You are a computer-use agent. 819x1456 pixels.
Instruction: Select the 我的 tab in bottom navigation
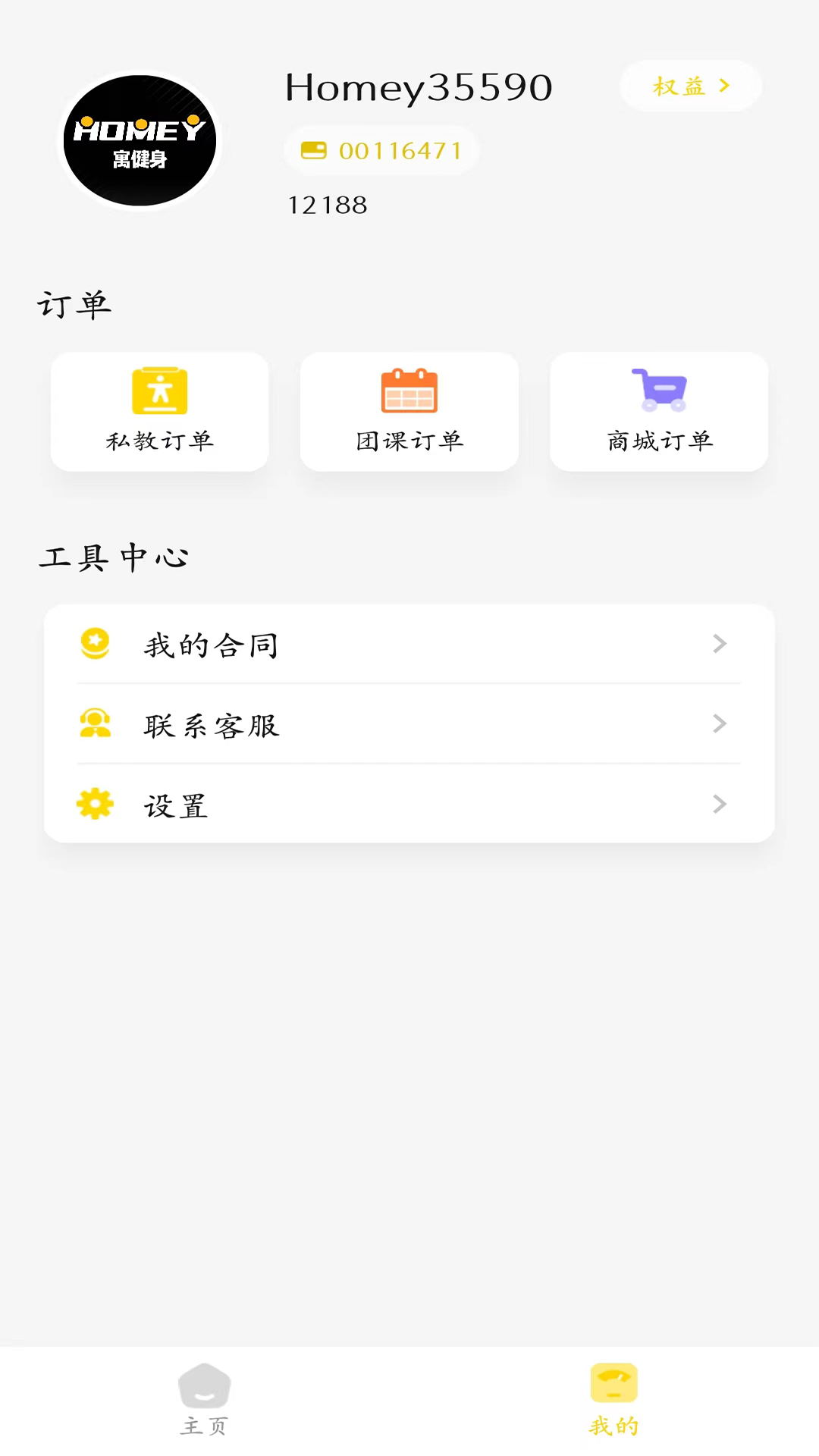[613, 1399]
